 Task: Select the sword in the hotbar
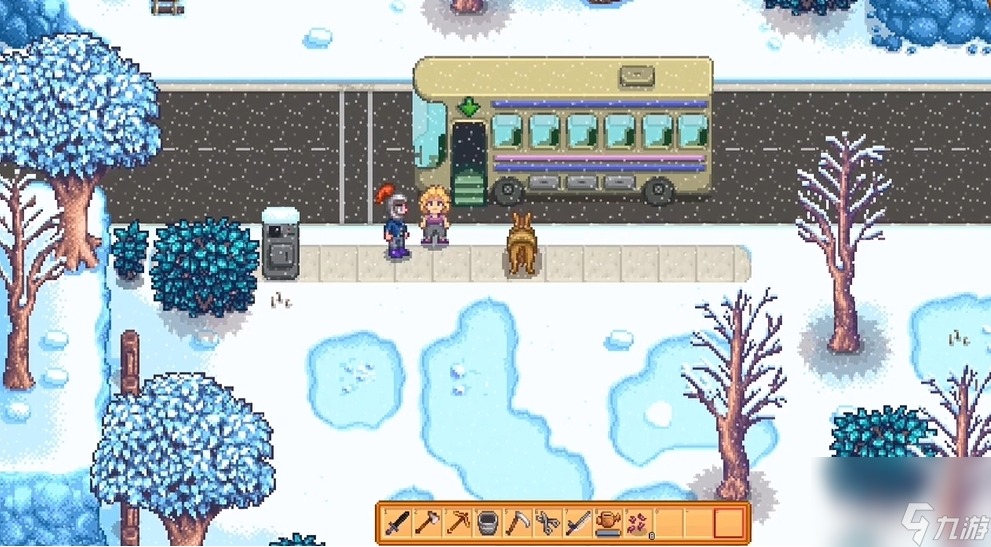[x=396, y=522]
